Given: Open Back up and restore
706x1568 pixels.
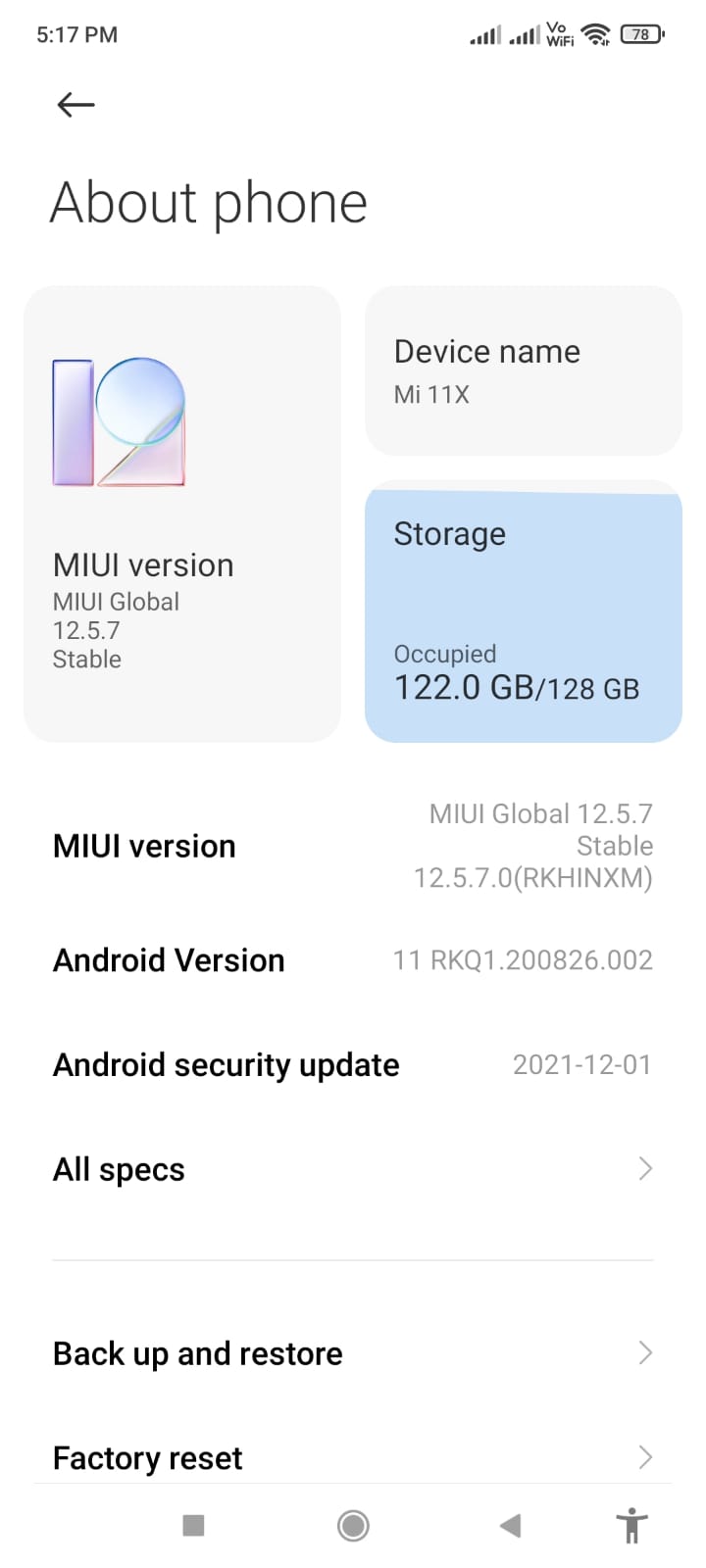Looking at the screenshot, I should coord(353,1353).
